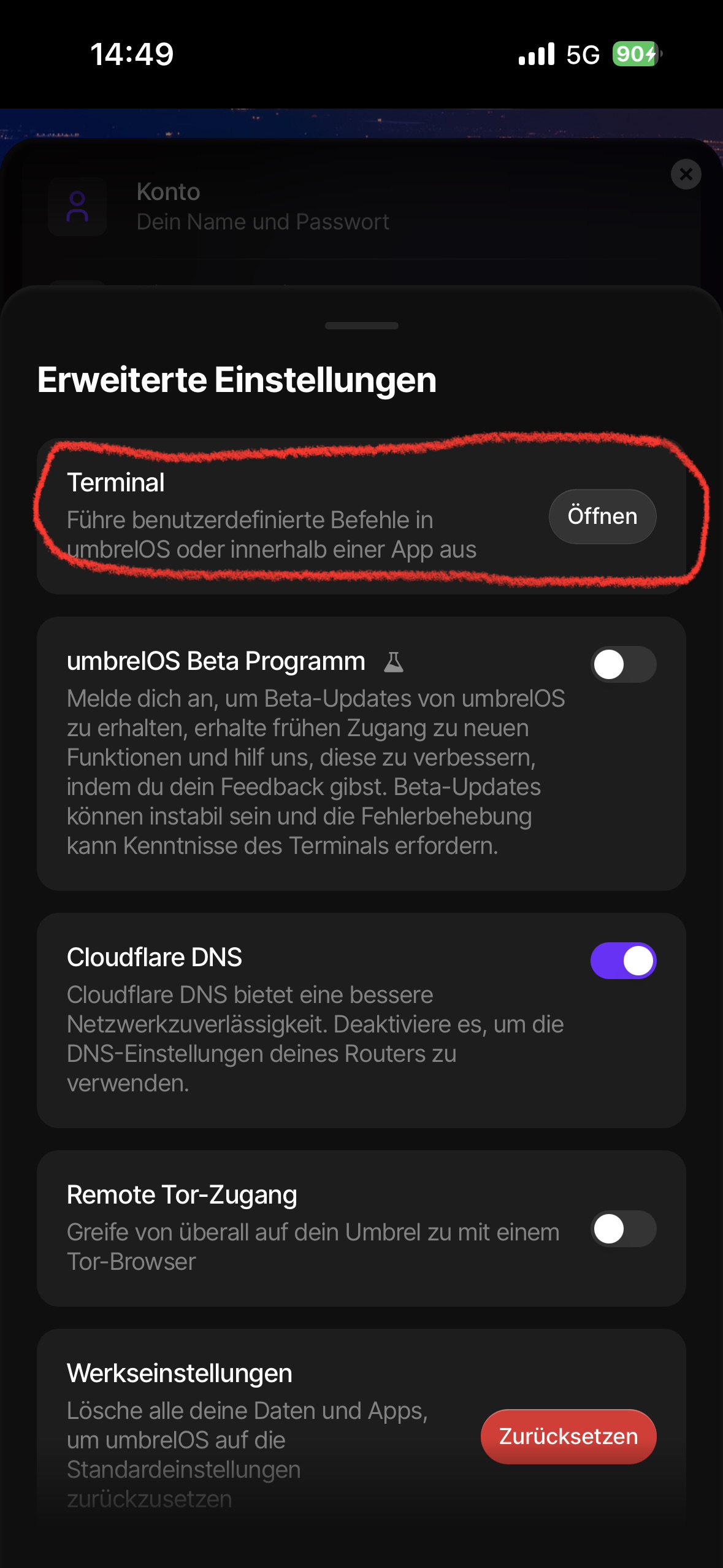
Task: Enable the umbrelOS Beta Programm switch
Action: (623, 664)
